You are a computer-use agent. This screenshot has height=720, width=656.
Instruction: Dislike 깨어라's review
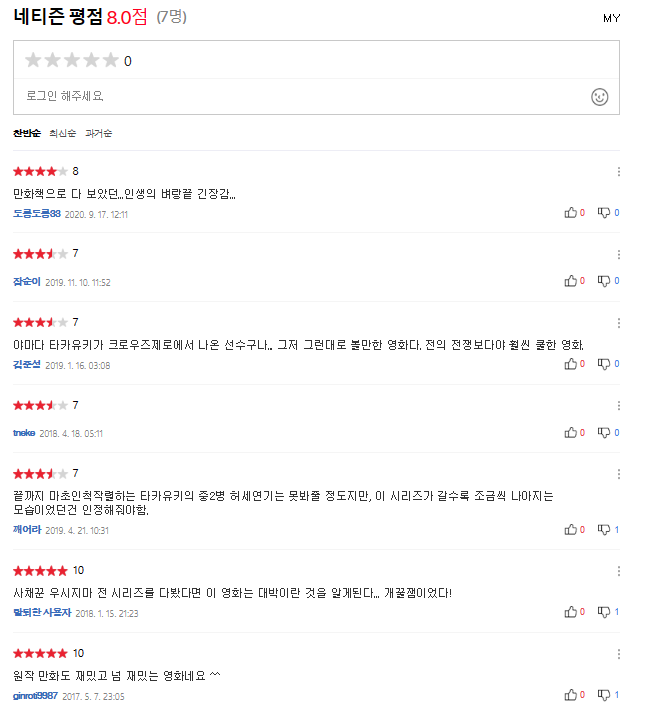[604, 529]
